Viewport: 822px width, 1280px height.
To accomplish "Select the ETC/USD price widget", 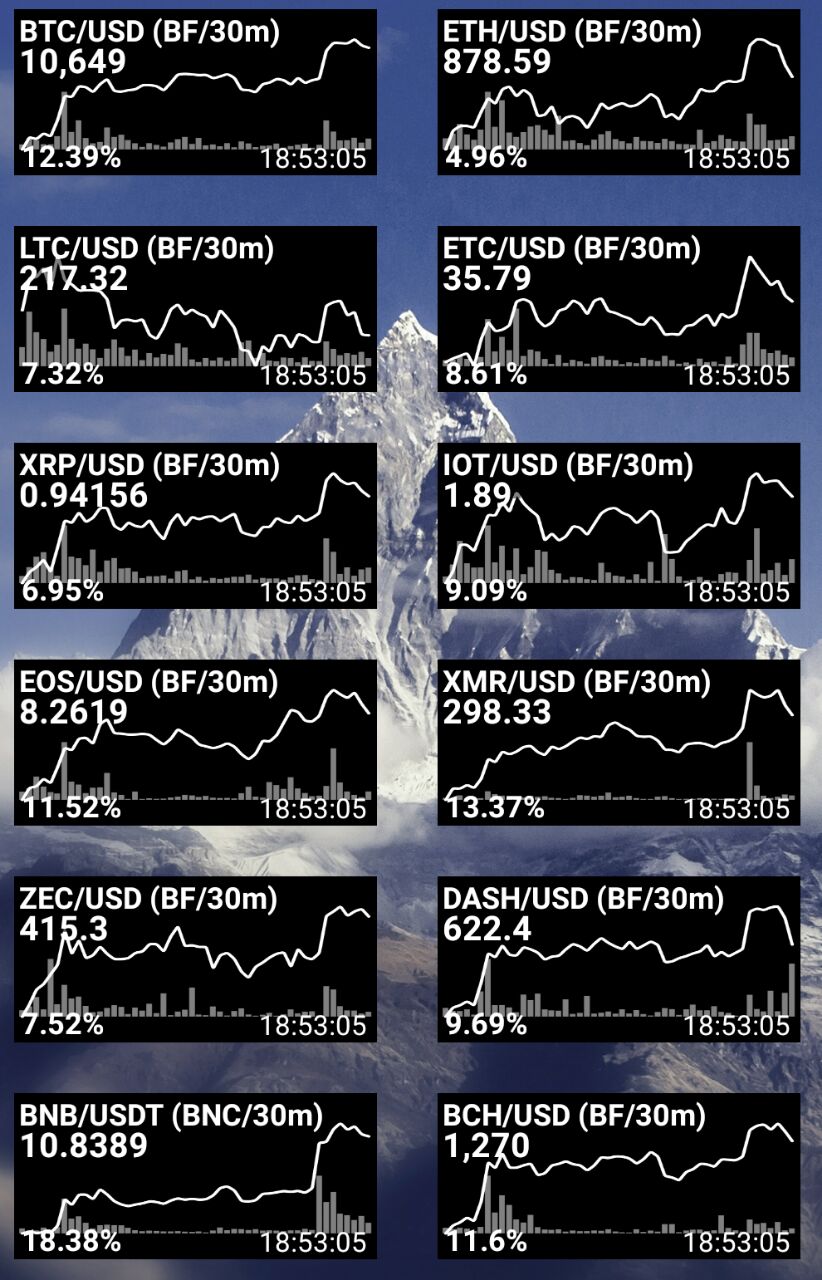I will tap(619, 309).
